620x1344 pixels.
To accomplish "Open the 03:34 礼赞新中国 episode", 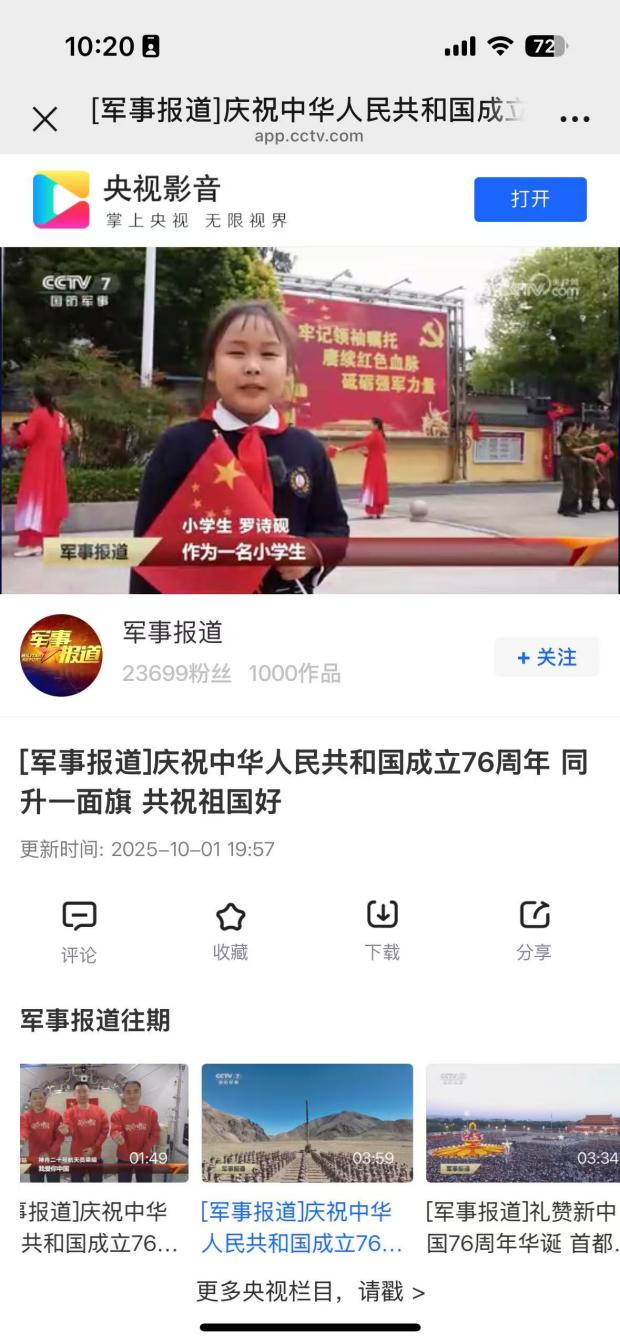I will click(523, 1123).
